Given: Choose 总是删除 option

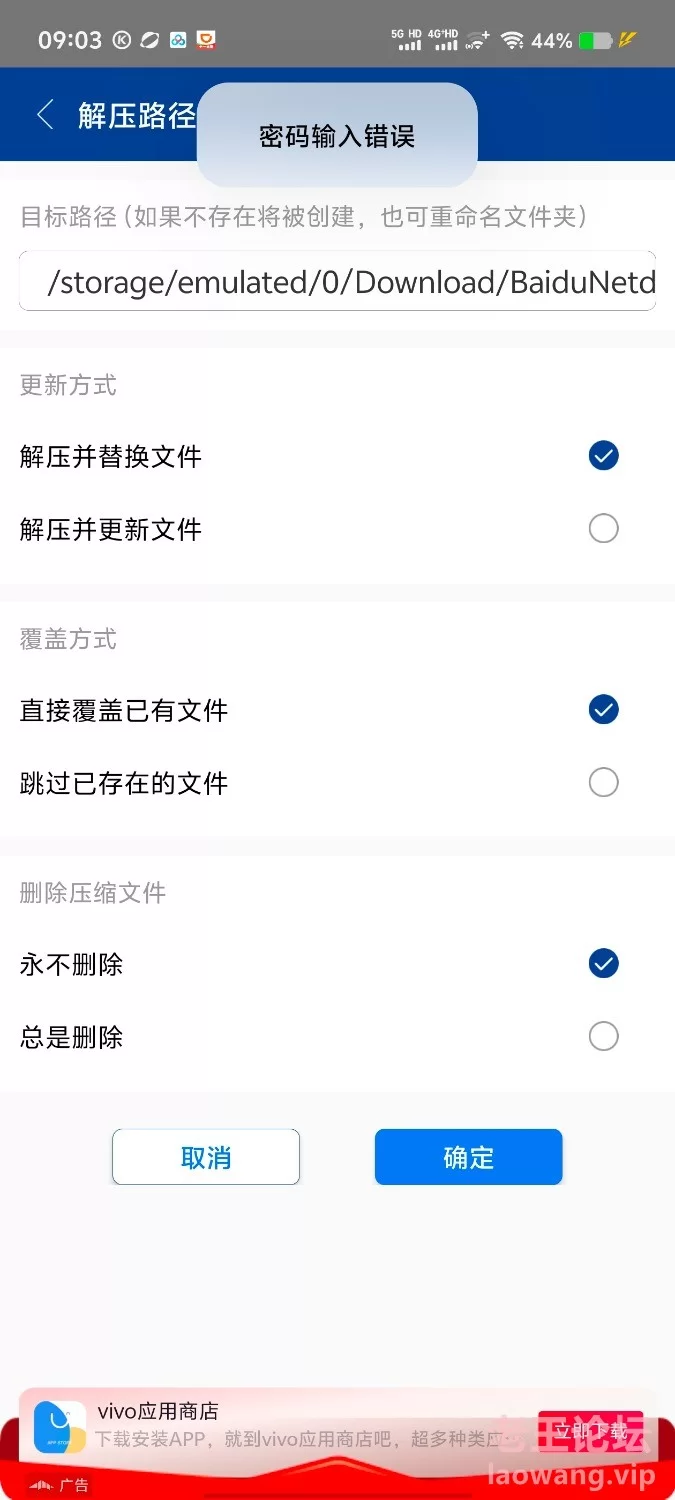Looking at the screenshot, I should click(603, 1036).
